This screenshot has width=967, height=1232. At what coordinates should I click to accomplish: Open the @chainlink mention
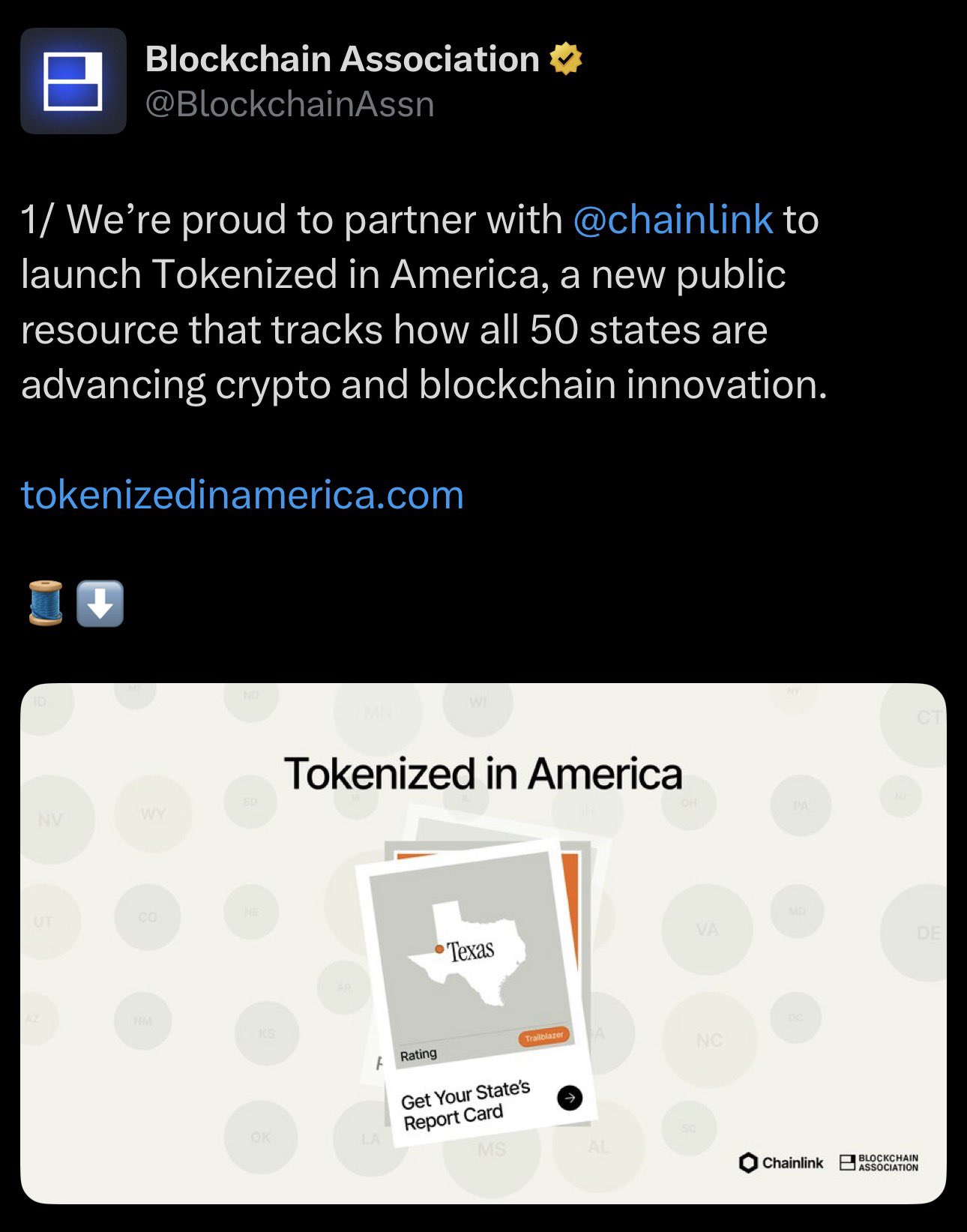(672, 220)
